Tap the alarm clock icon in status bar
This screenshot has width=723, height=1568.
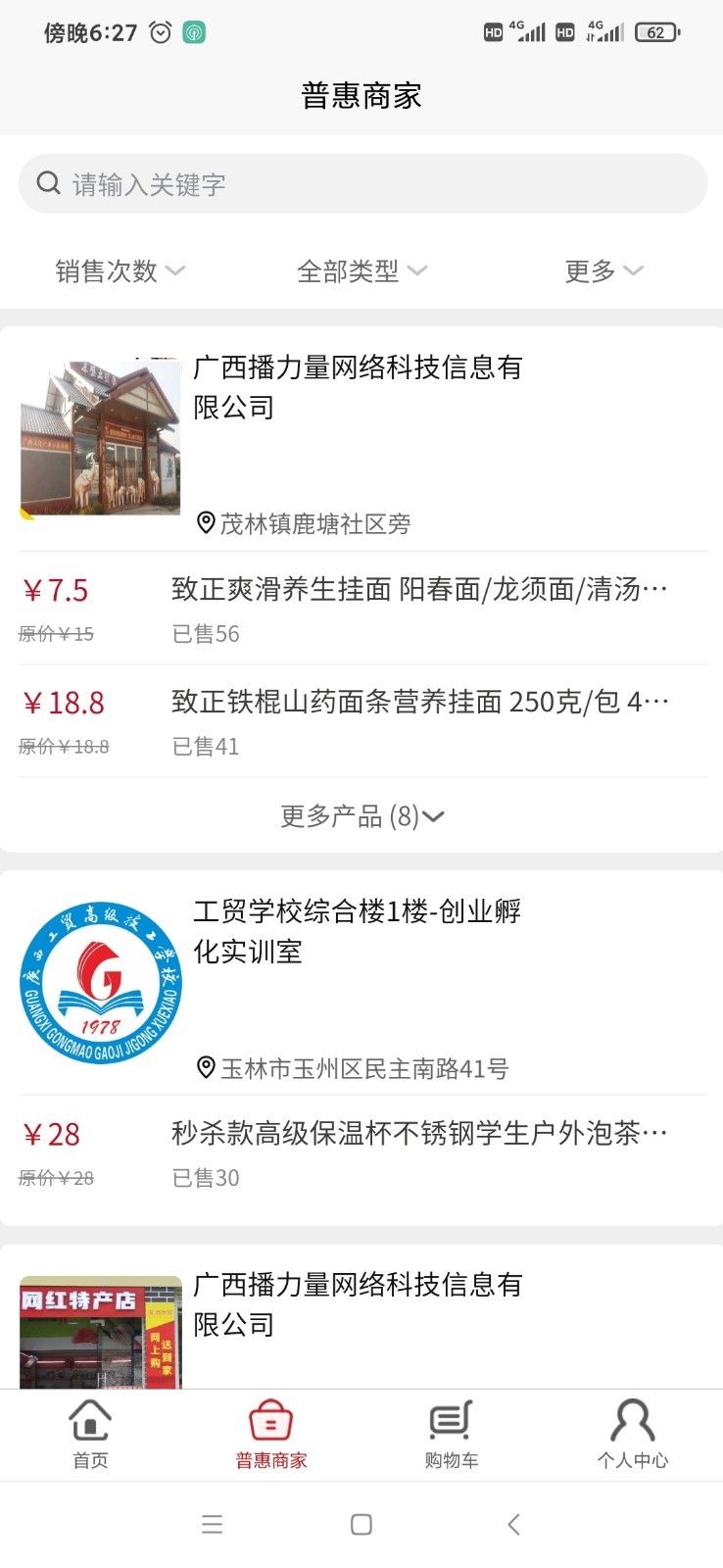[x=160, y=32]
